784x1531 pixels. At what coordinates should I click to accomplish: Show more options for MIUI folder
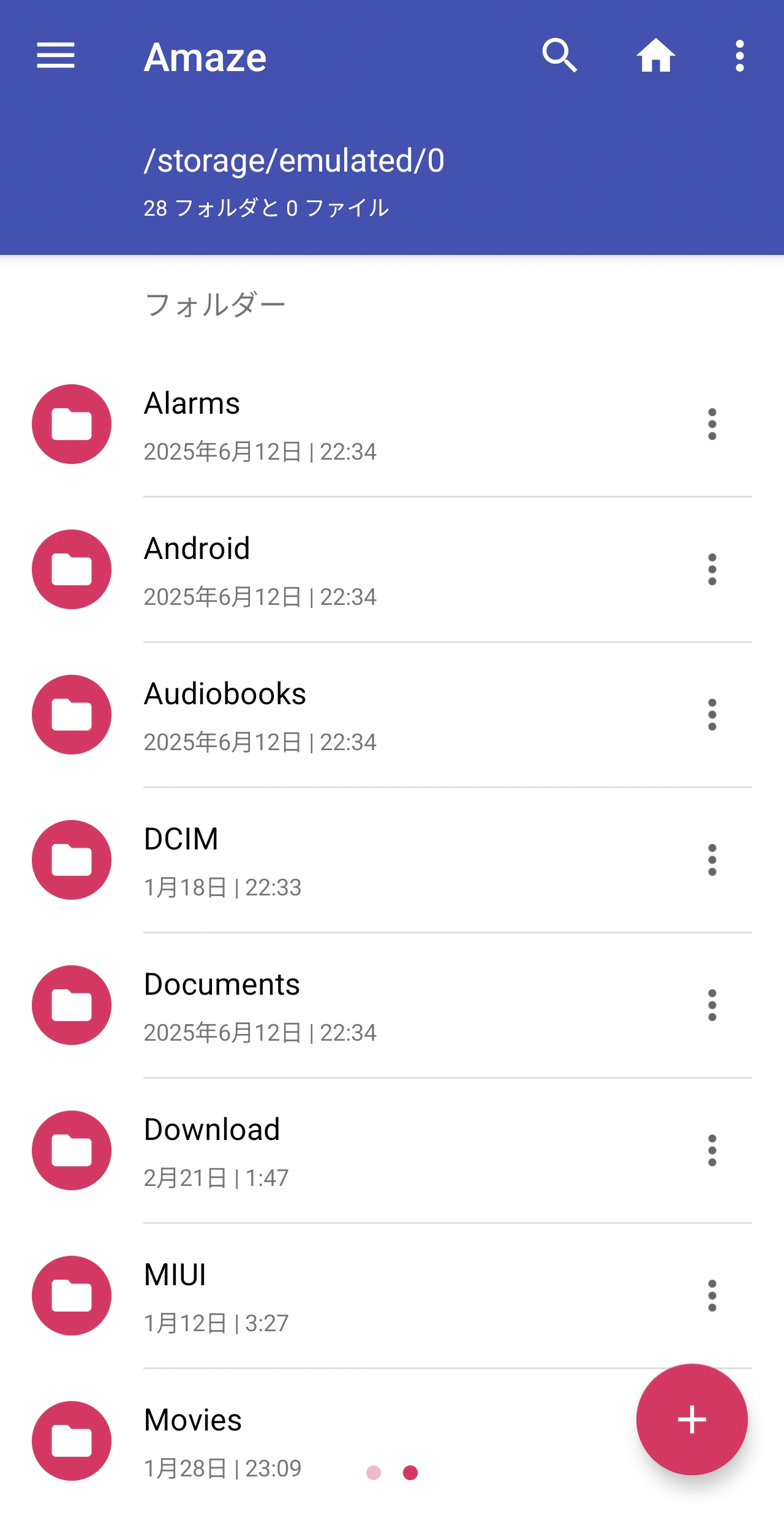[712, 1296]
